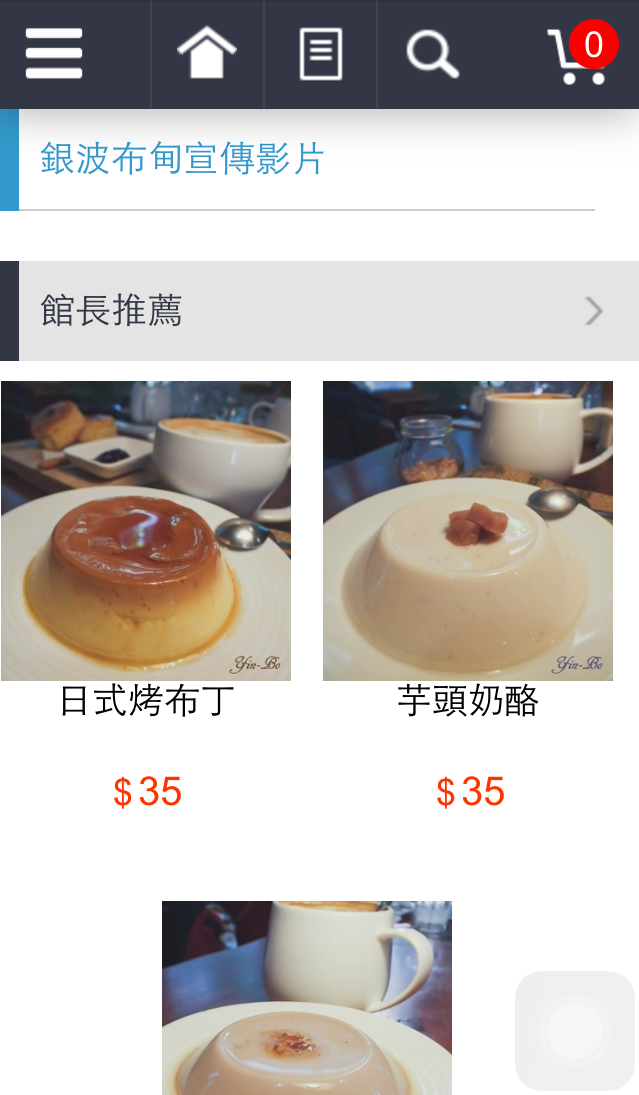
Task: Open the hamburger drawer menu
Action: pos(54,54)
